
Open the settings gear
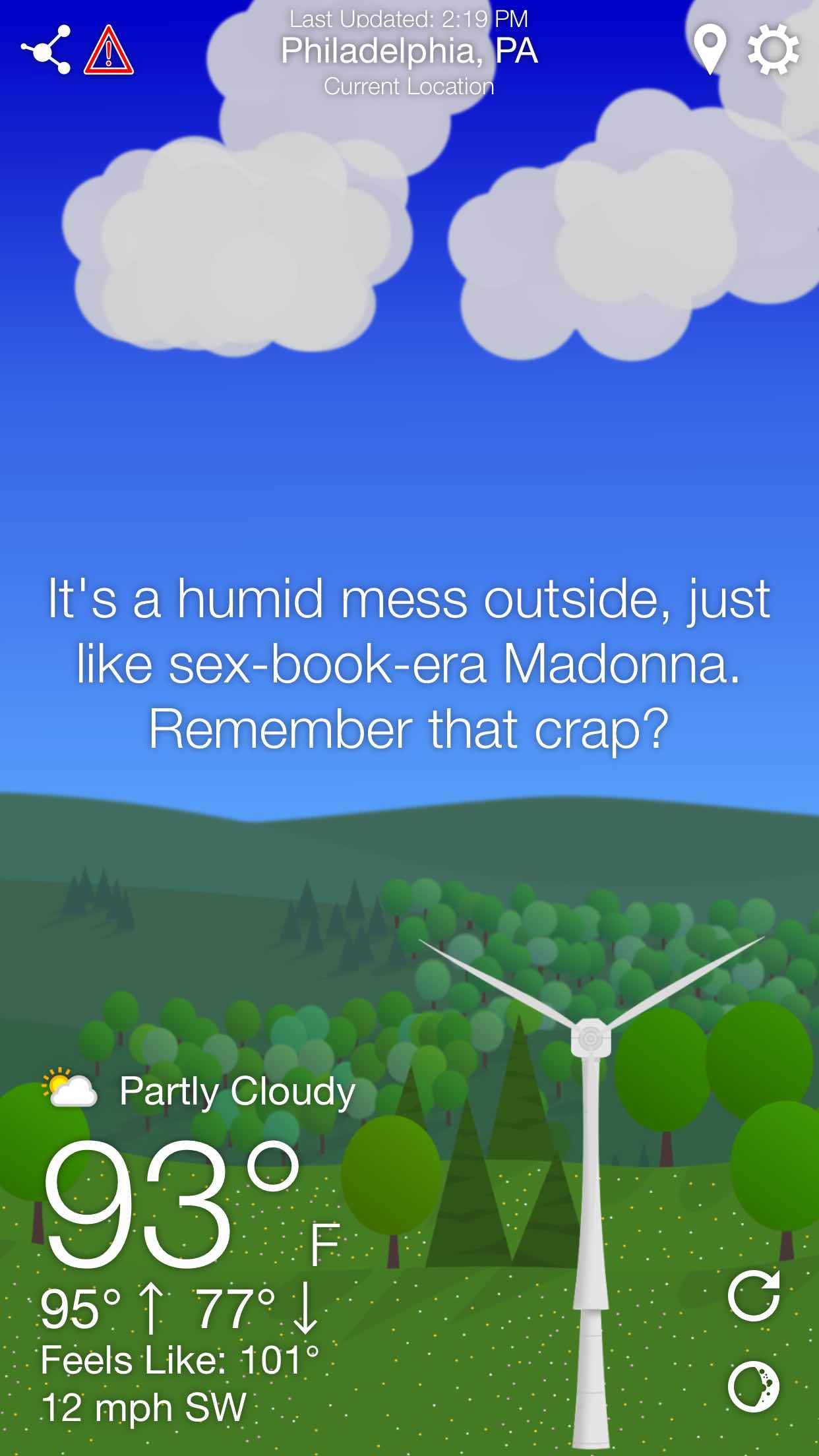click(x=773, y=49)
